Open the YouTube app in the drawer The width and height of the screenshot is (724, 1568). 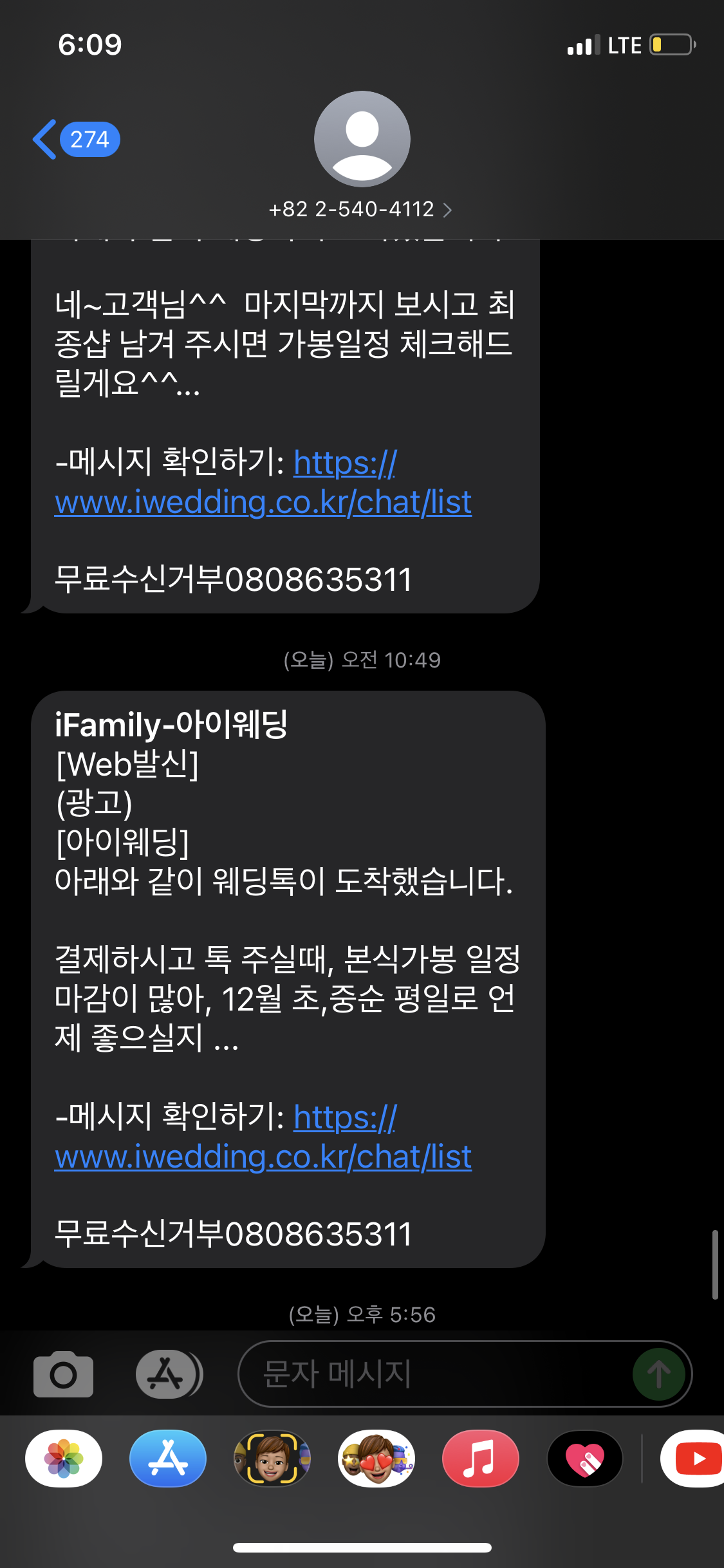694,1458
